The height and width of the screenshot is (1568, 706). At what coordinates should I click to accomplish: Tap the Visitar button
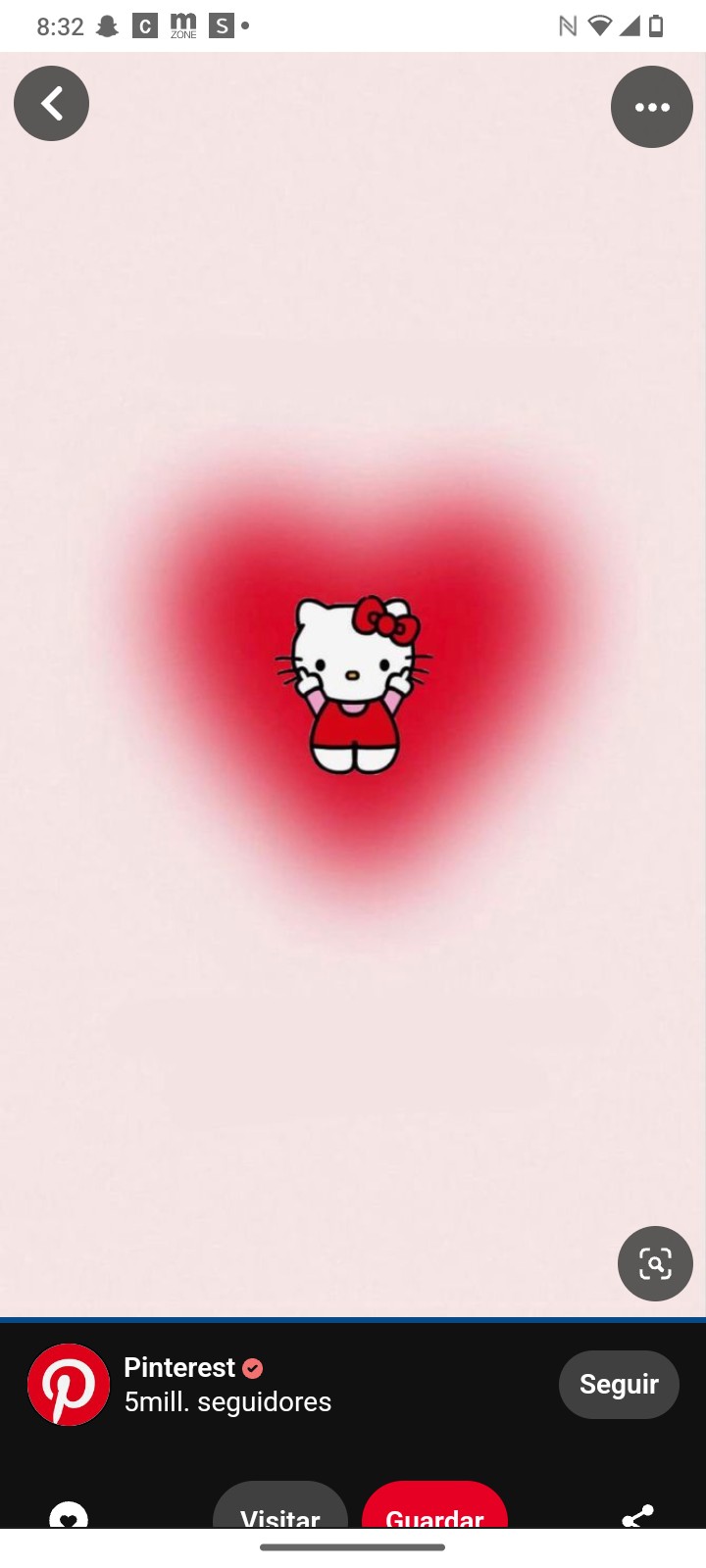[x=280, y=1505]
